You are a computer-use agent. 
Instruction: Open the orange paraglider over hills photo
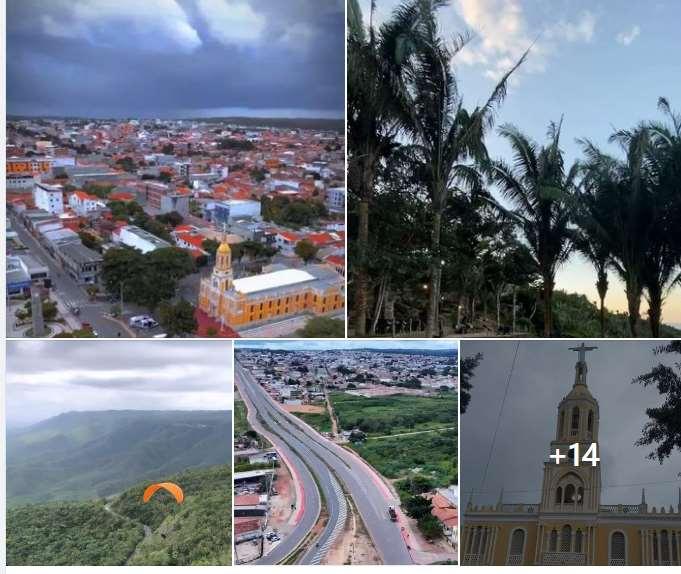[x=118, y=453]
